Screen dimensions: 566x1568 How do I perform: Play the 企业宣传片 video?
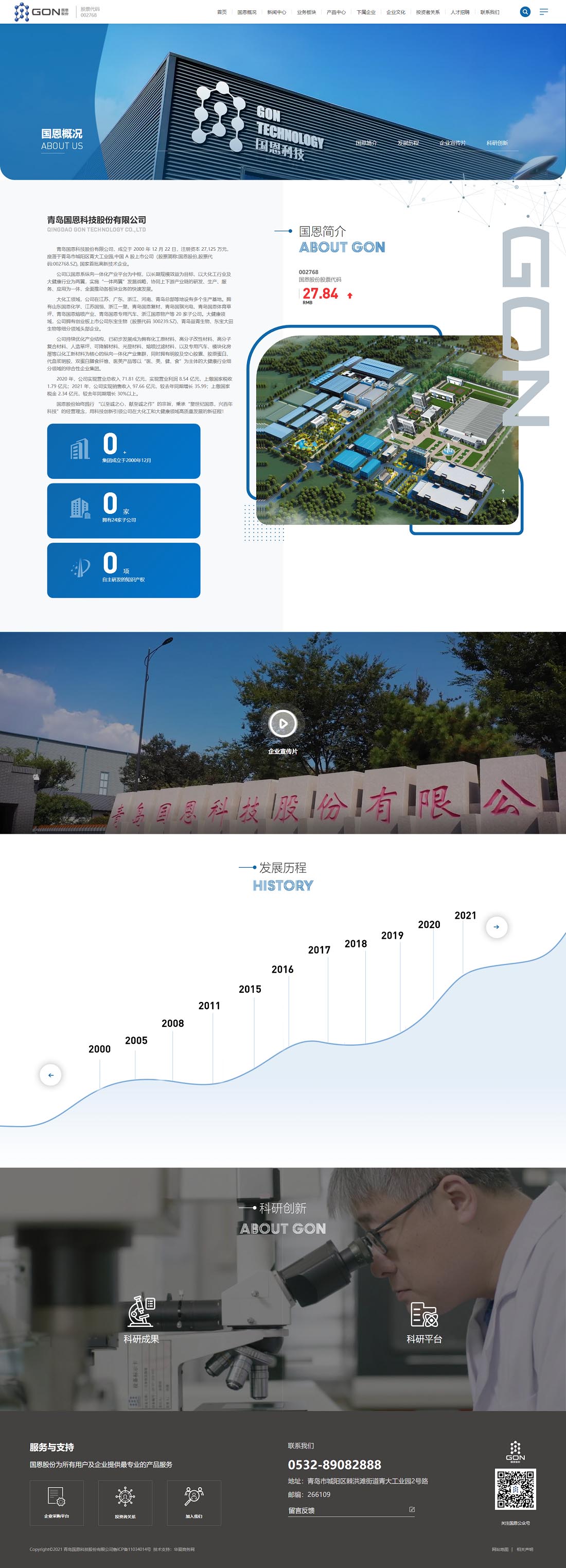coord(282,723)
